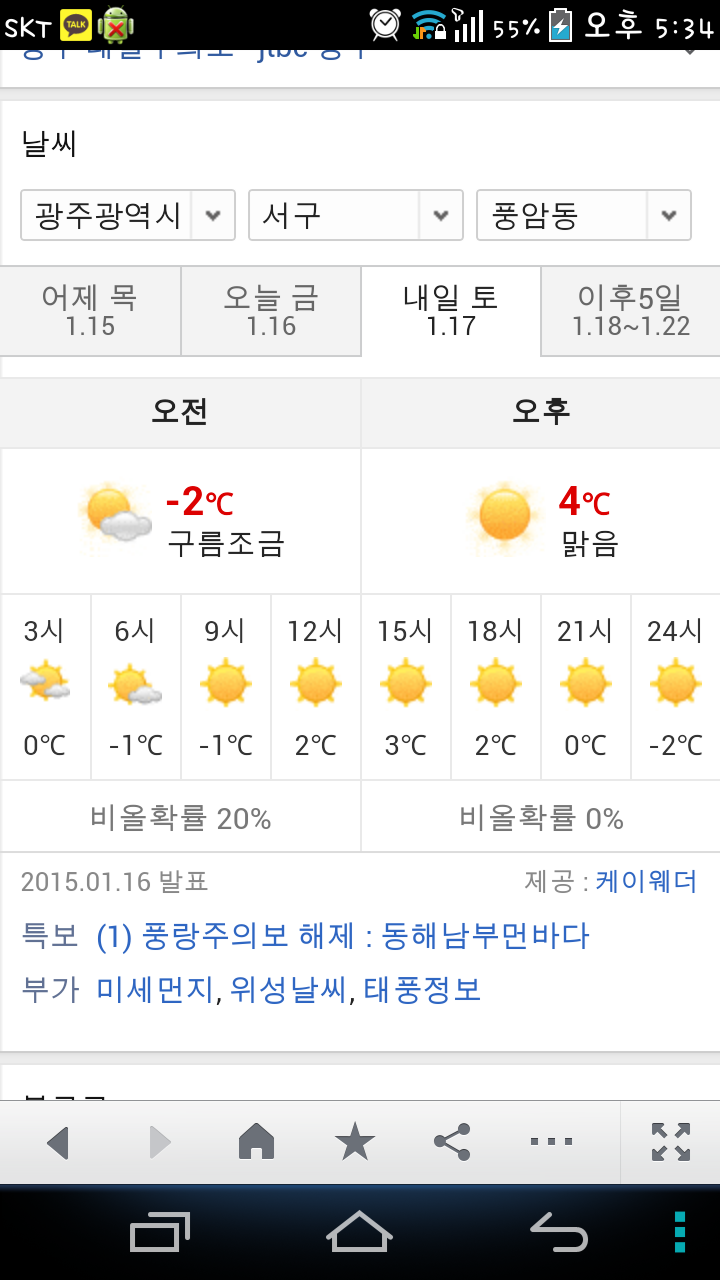
Task: Open the 케이웨더 provider link
Action: pyautogui.click(x=646, y=881)
